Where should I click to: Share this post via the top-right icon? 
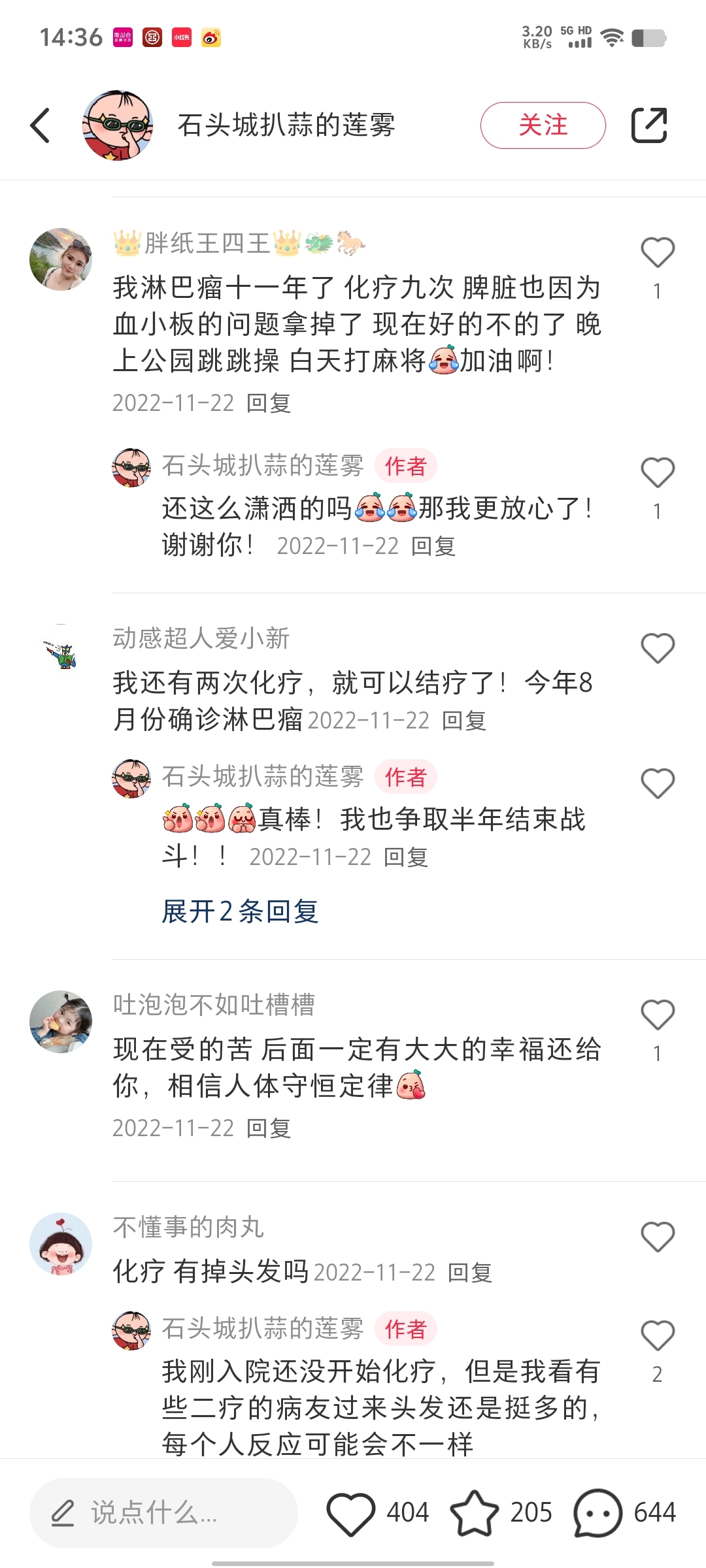pos(648,125)
